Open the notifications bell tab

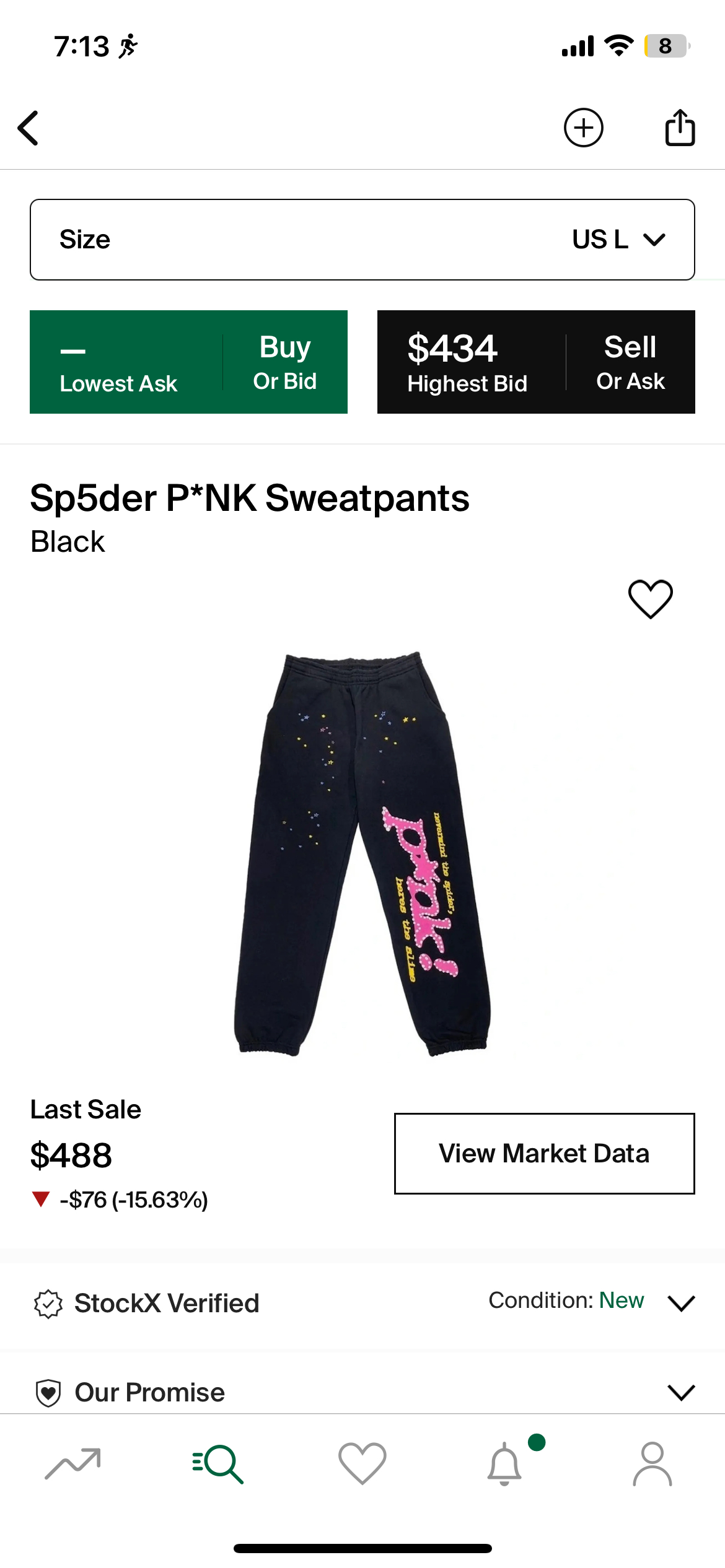[505, 1464]
